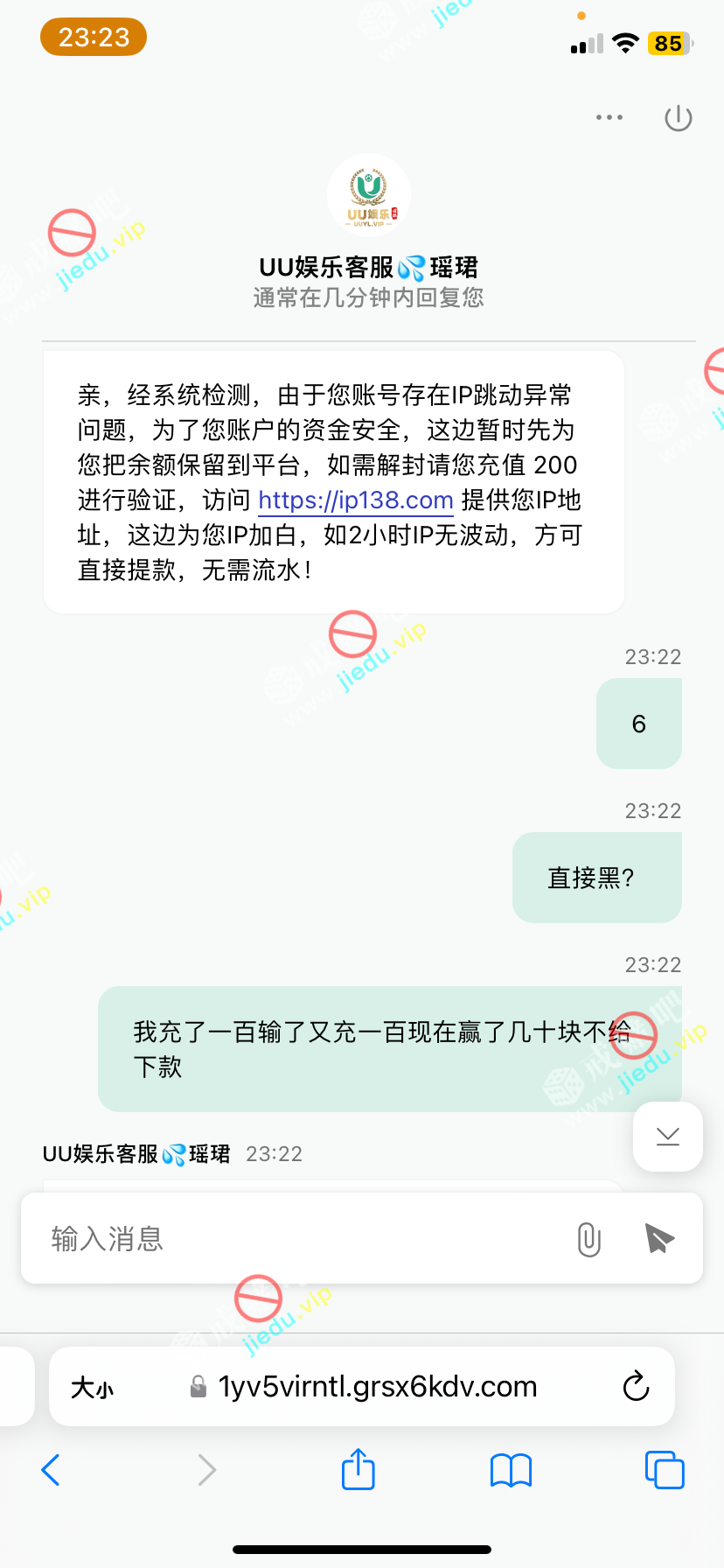Go back to the previous page
Image resolution: width=724 pixels, height=1568 pixels.
(x=51, y=1470)
